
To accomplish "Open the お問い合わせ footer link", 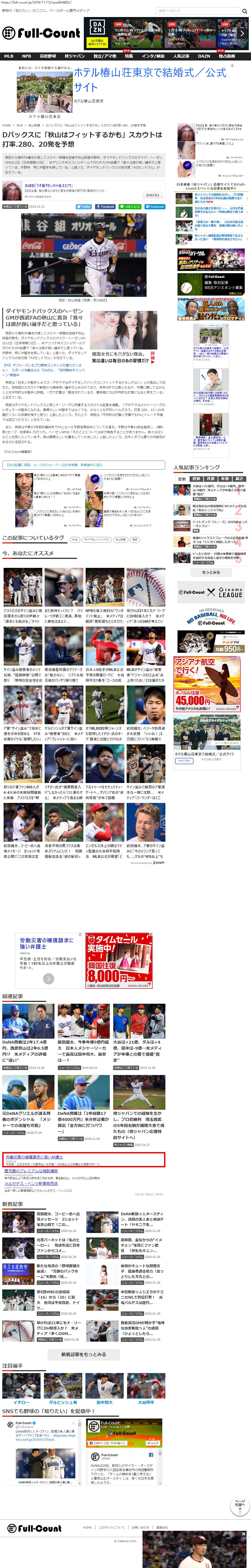I will (x=140, y=1527).
